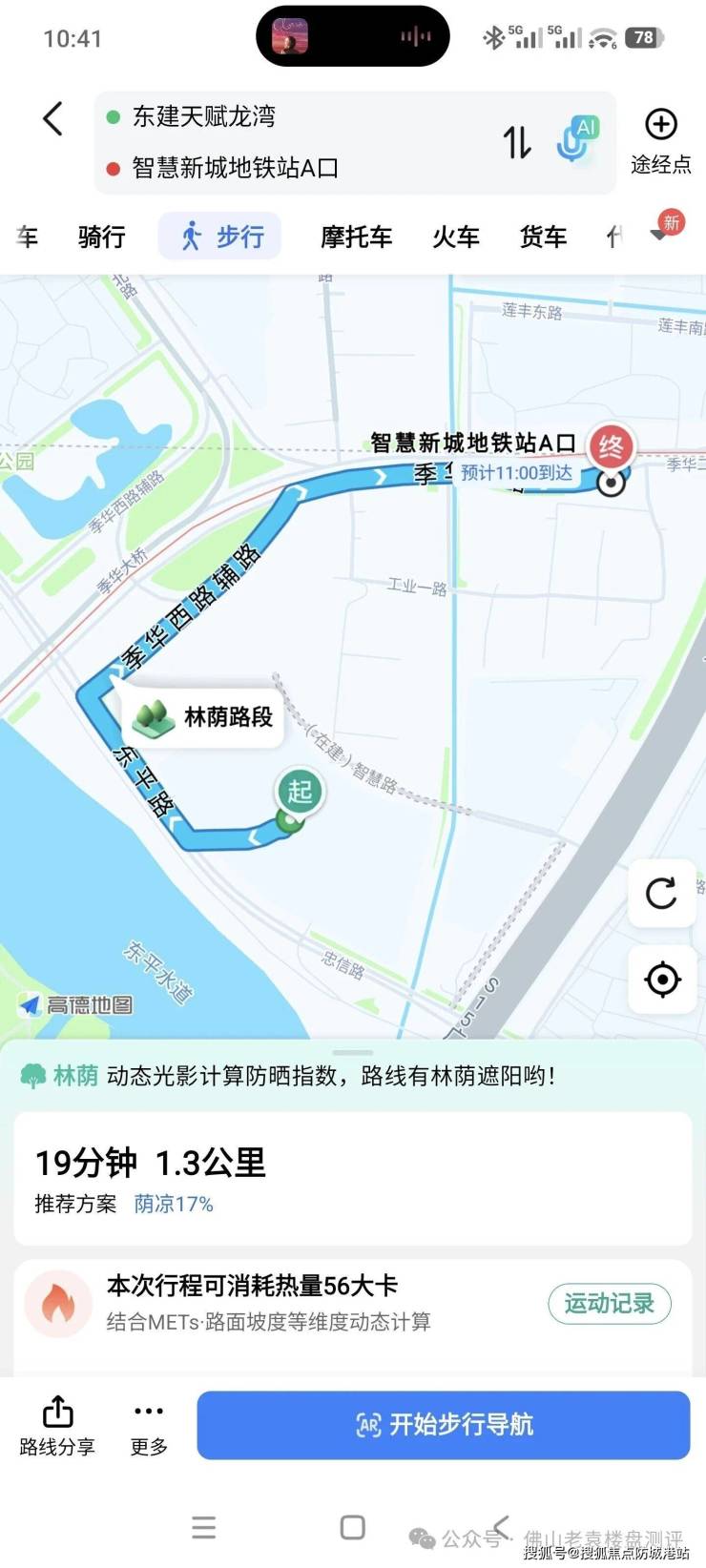The image size is (706, 1568).
Task: Go back from route planning
Action: point(53,119)
